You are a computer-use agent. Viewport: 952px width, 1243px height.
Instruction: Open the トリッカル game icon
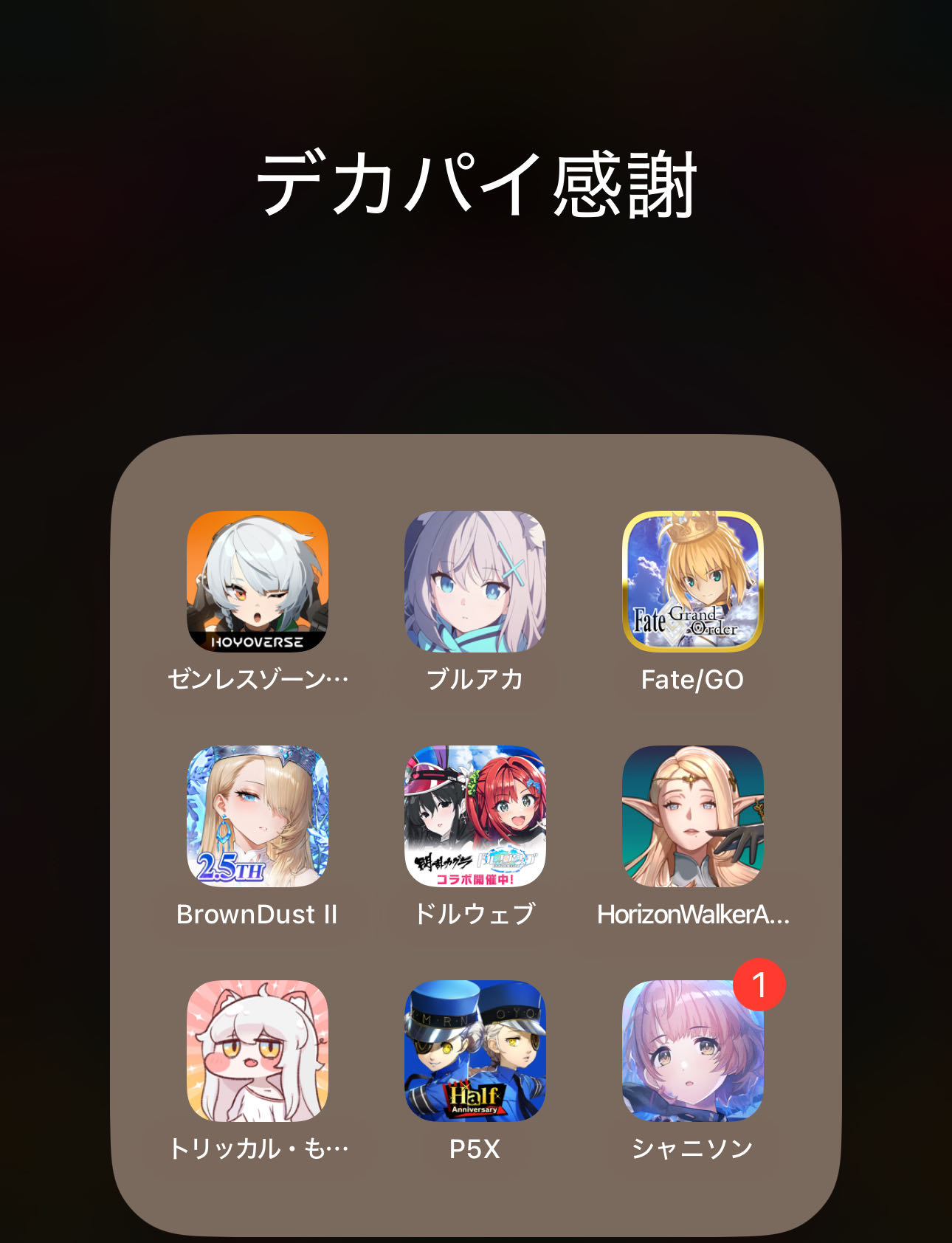pyautogui.click(x=258, y=1051)
